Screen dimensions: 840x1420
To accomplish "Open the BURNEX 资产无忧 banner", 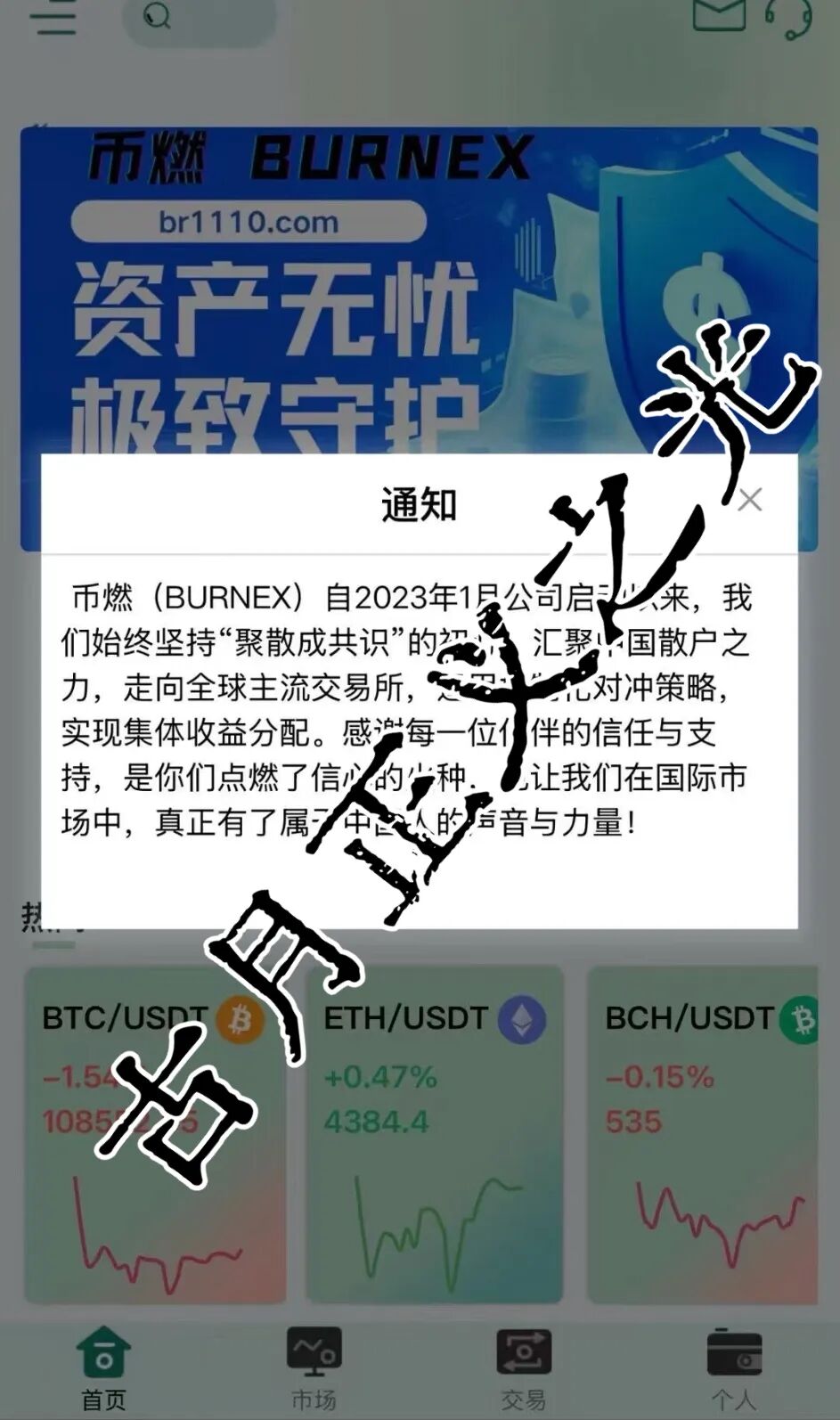I will [x=419, y=294].
